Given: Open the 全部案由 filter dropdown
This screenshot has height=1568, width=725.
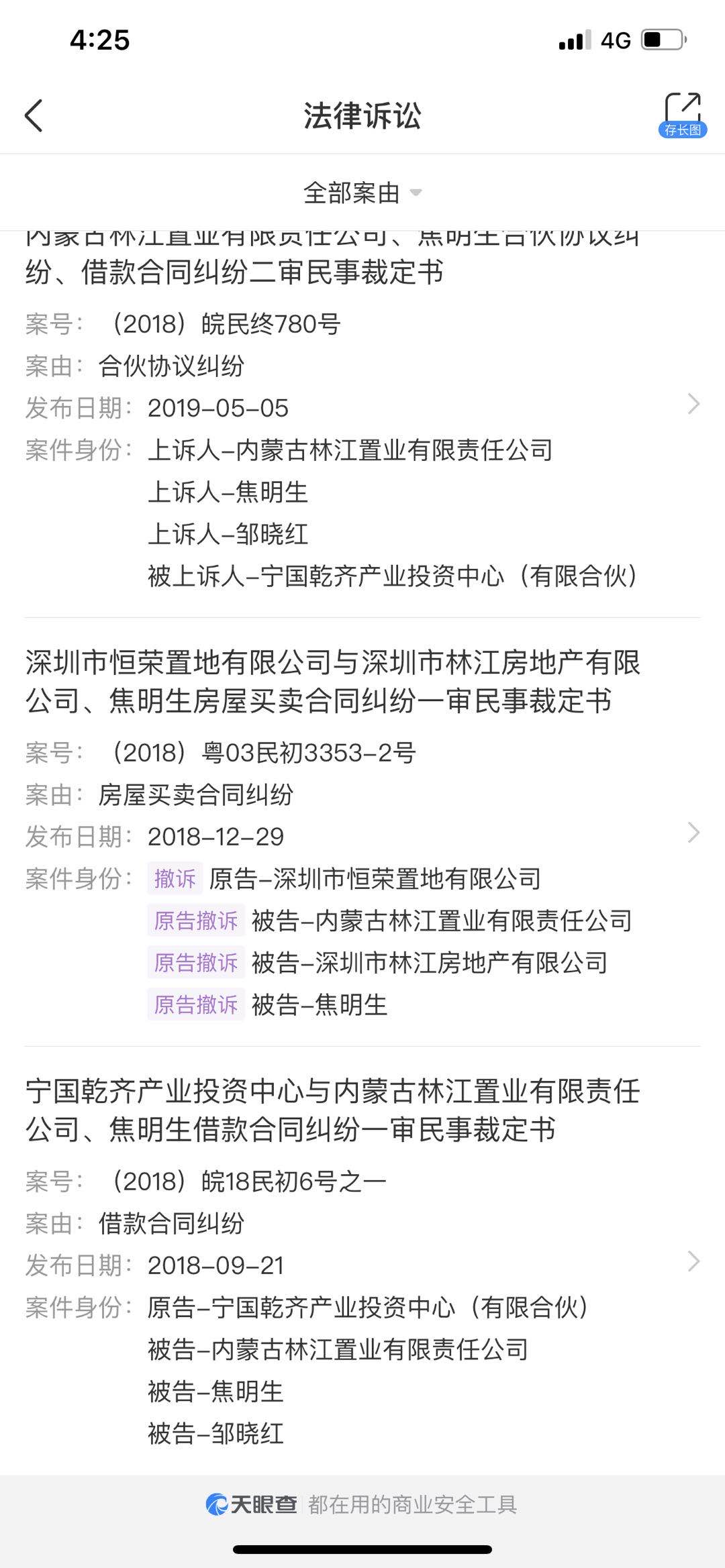Looking at the screenshot, I should 362,193.
